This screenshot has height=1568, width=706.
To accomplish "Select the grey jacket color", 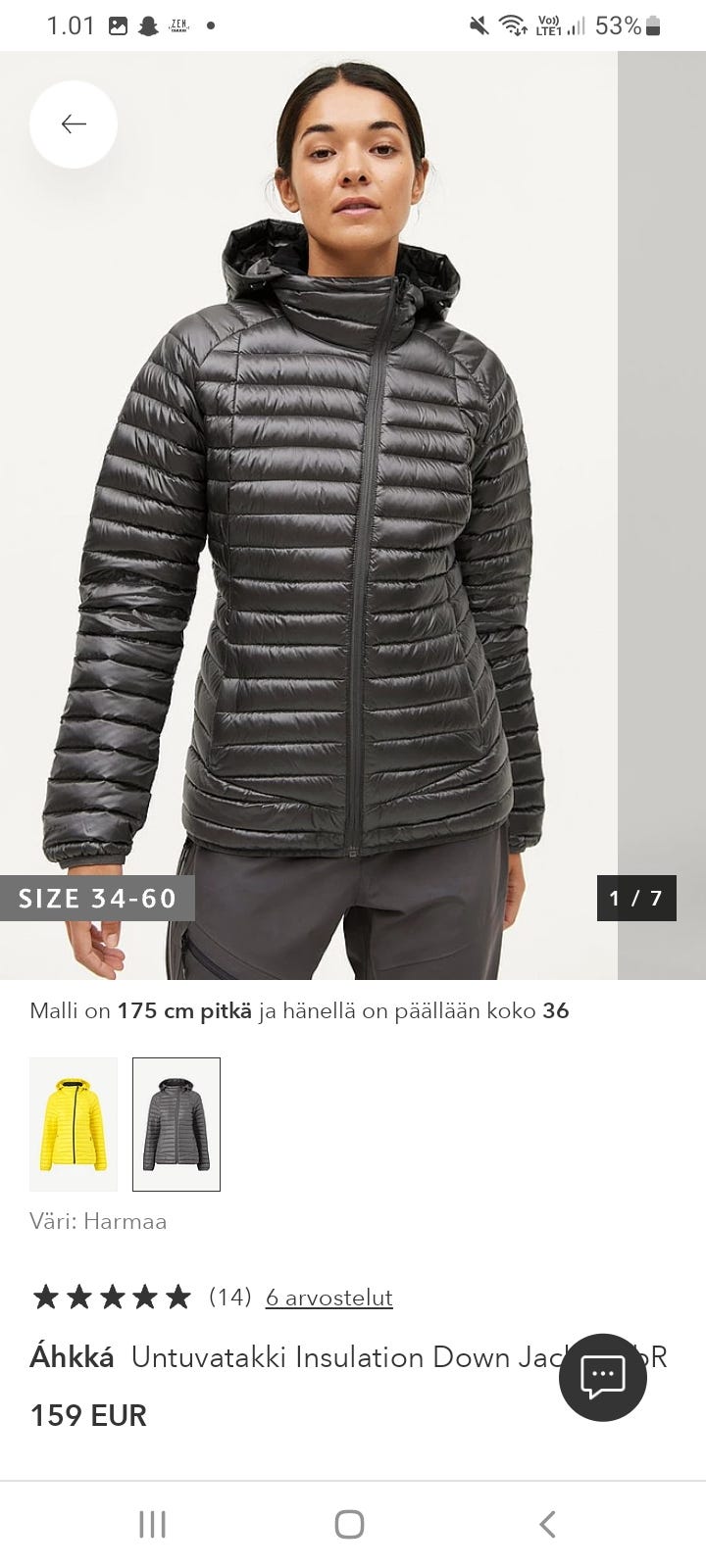I will pyautogui.click(x=176, y=1124).
